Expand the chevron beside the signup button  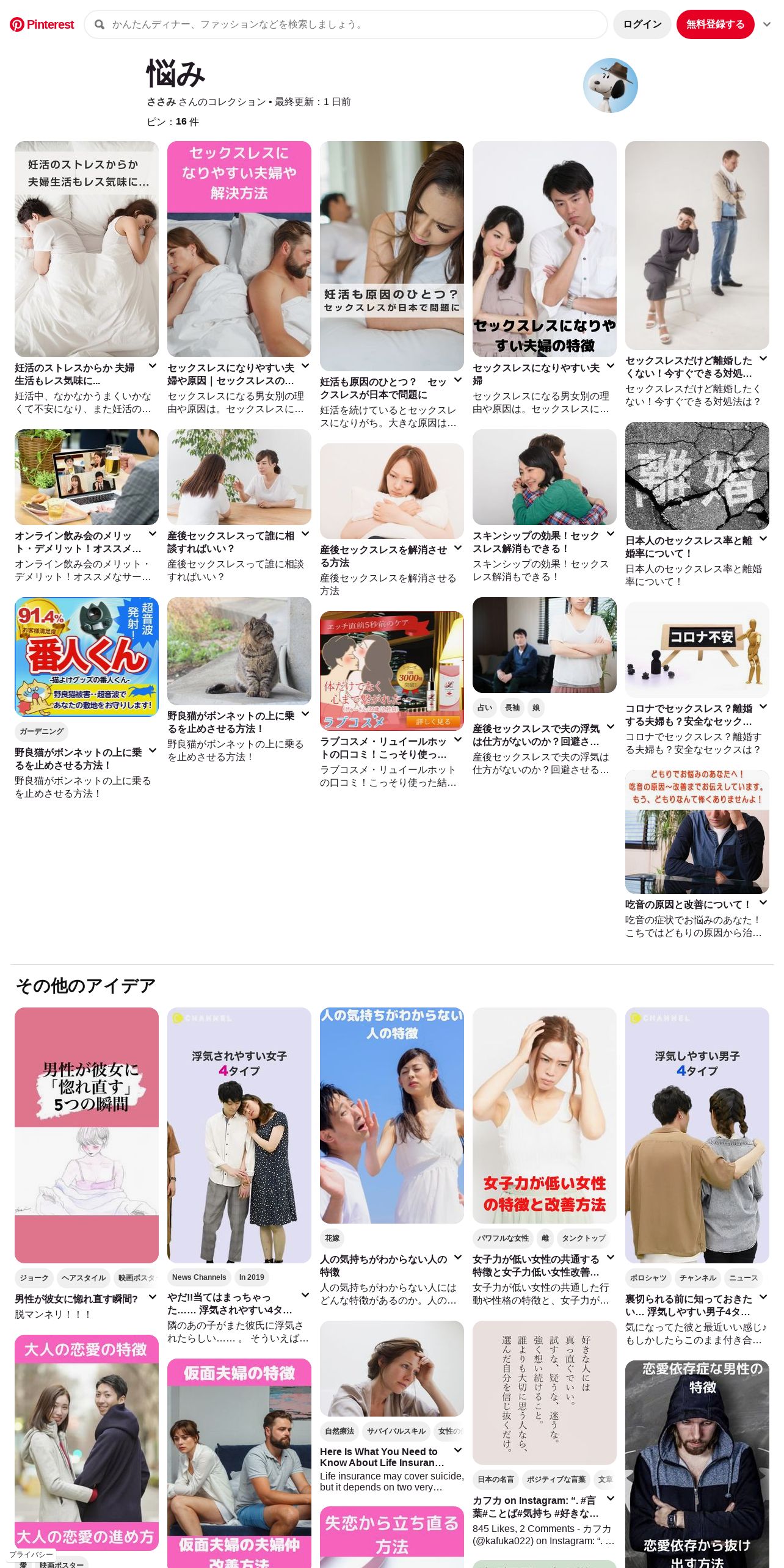pos(767,24)
